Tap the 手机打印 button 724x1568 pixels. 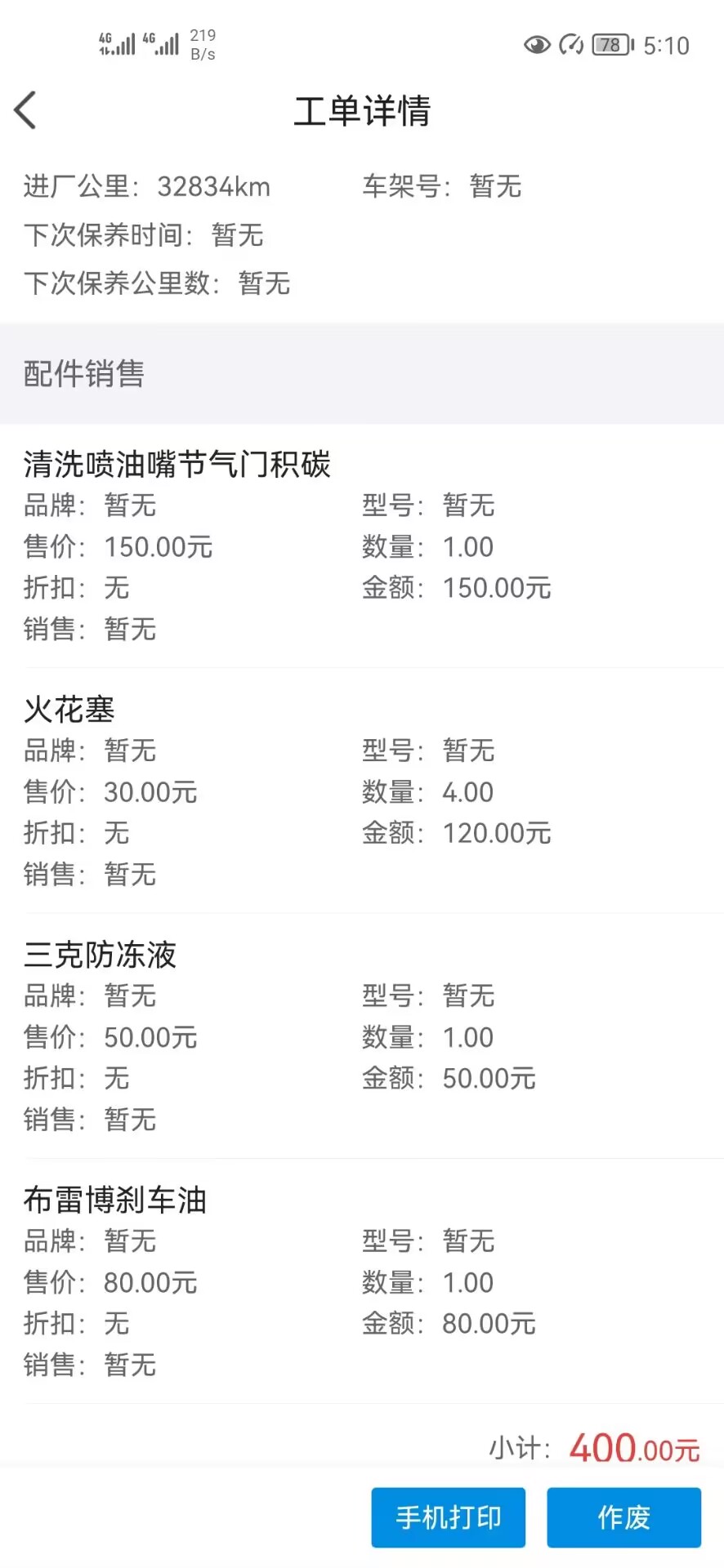[x=448, y=1517]
